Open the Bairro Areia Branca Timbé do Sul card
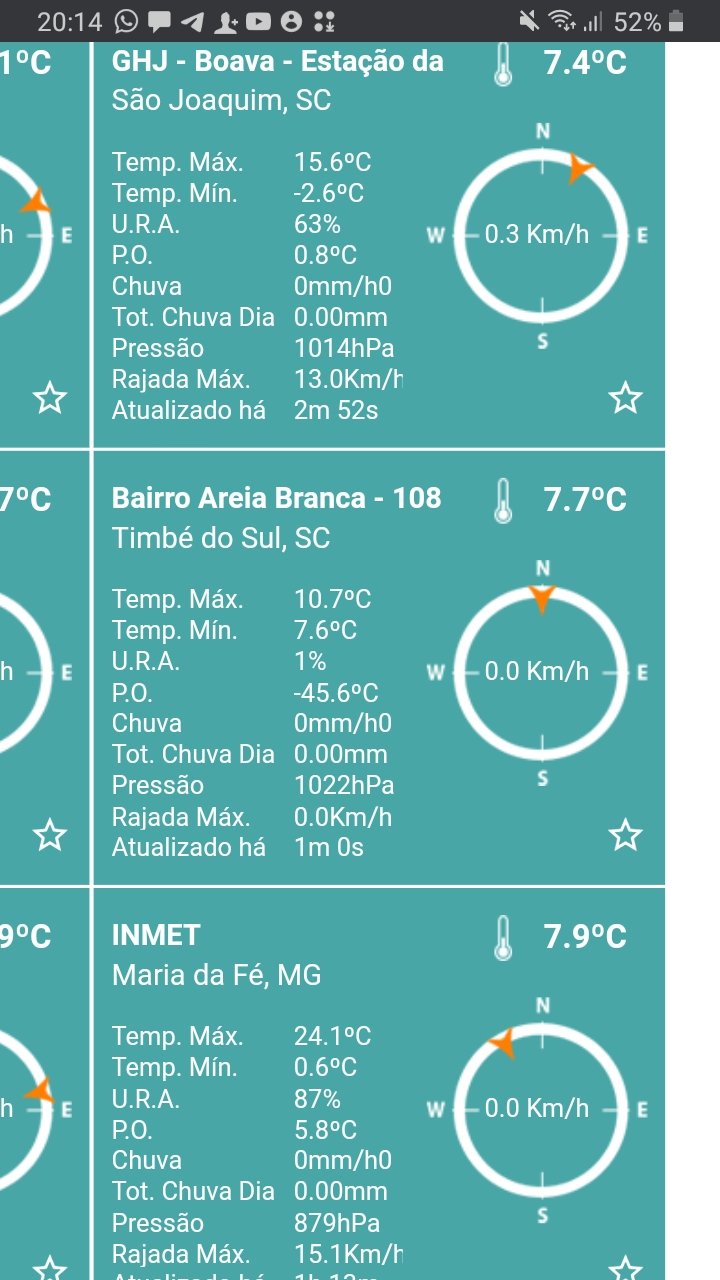Screen dimensions: 720x1280 point(379,667)
